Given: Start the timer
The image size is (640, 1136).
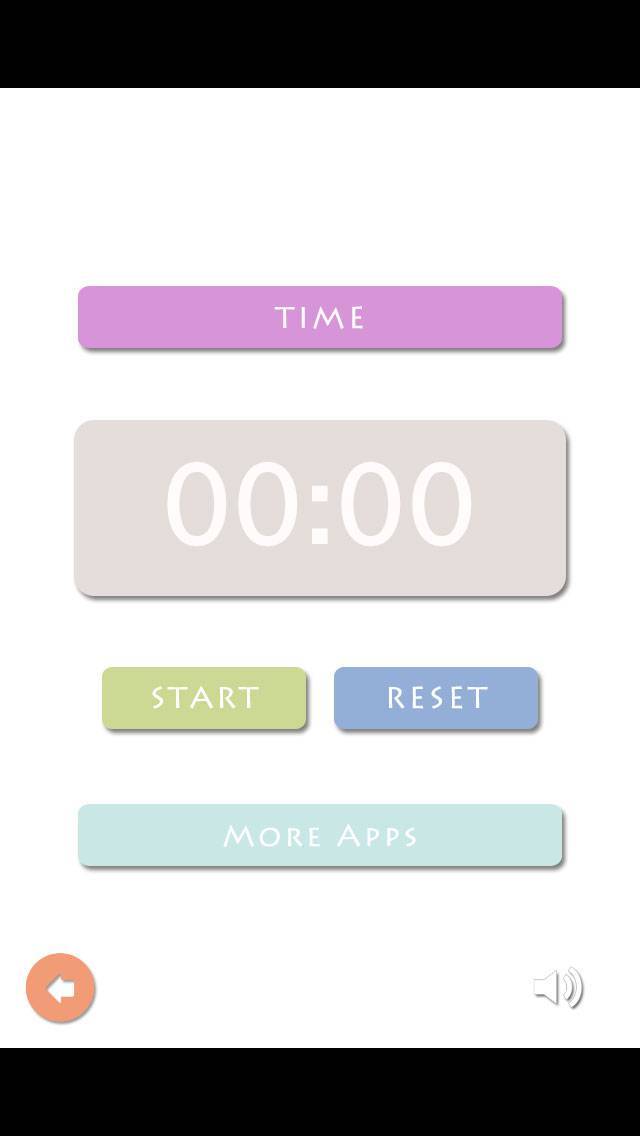Looking at the screenshot, I should pos(204,698).
